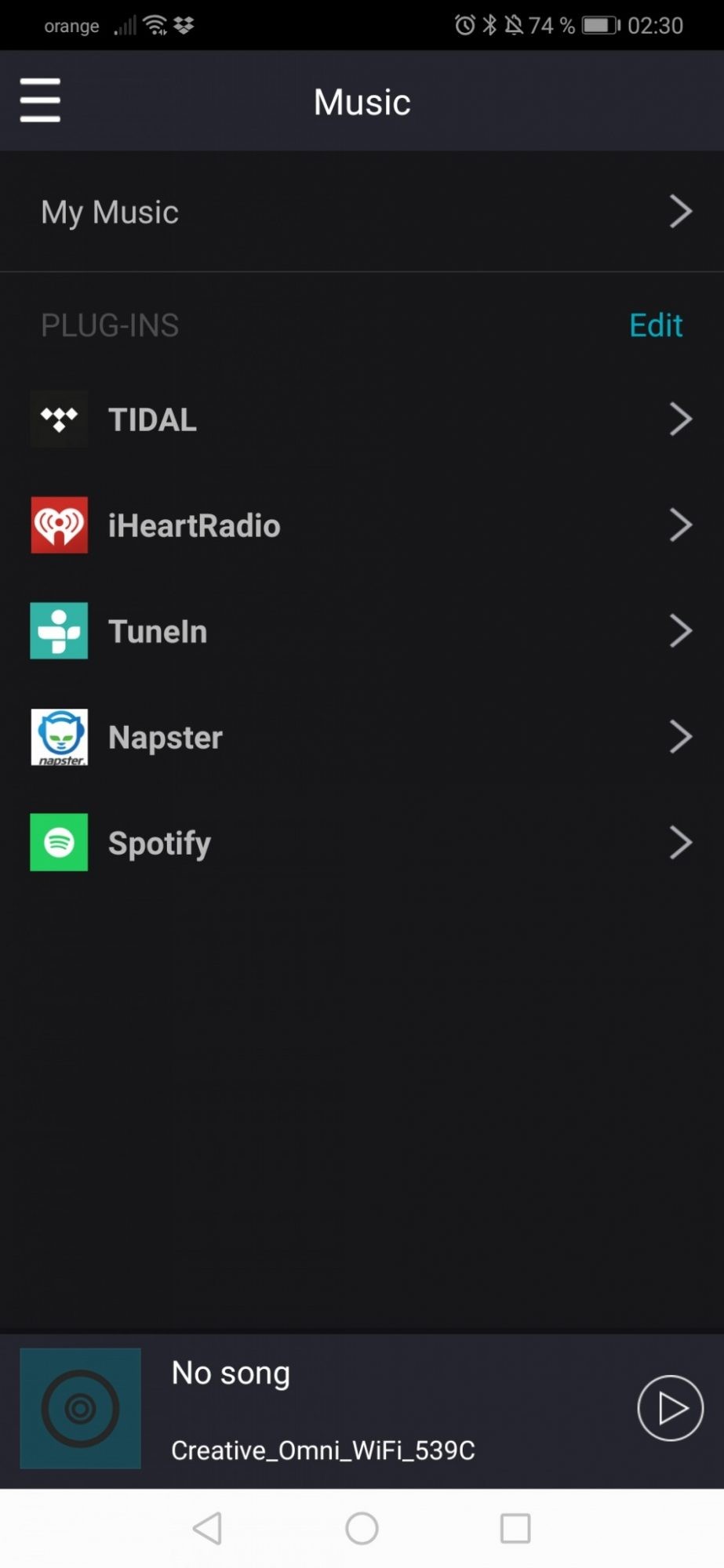Edit the plug-ins list
The image size is (724, 1568).
(655, 325)
